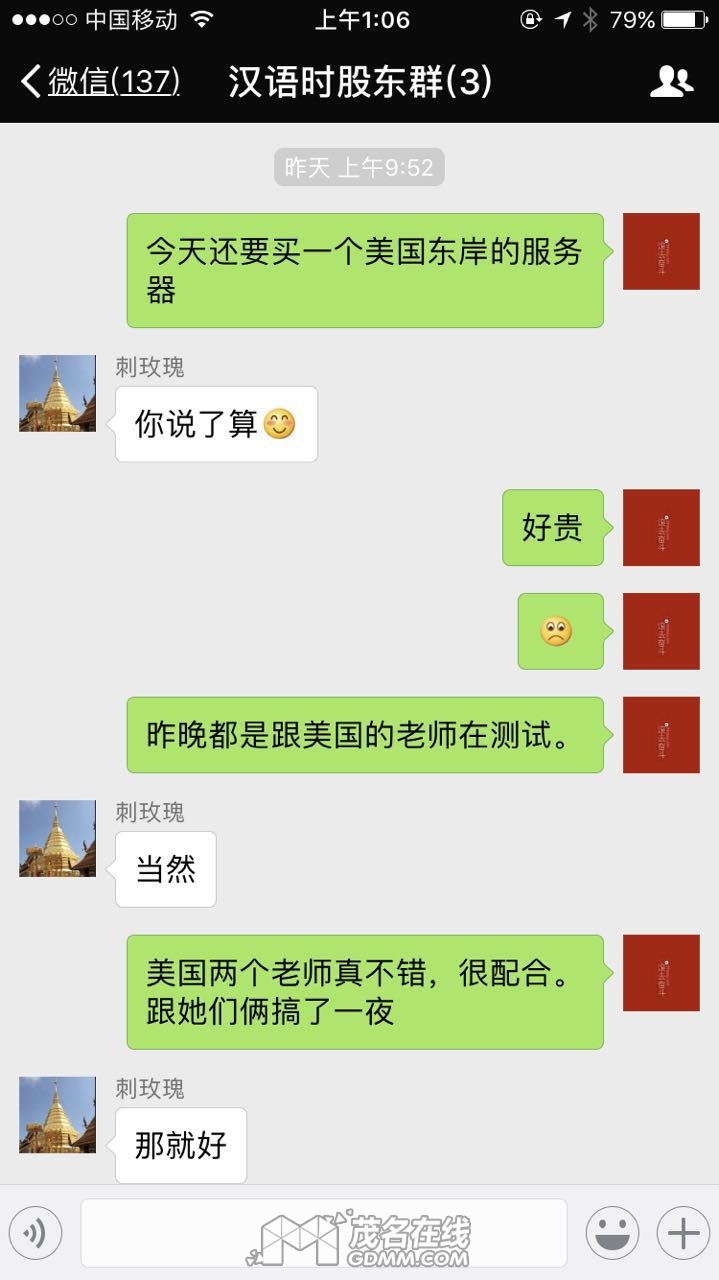Switch to voice message input
The width and height of the screenshot is (719, 1280).
tap(36, 1233)
